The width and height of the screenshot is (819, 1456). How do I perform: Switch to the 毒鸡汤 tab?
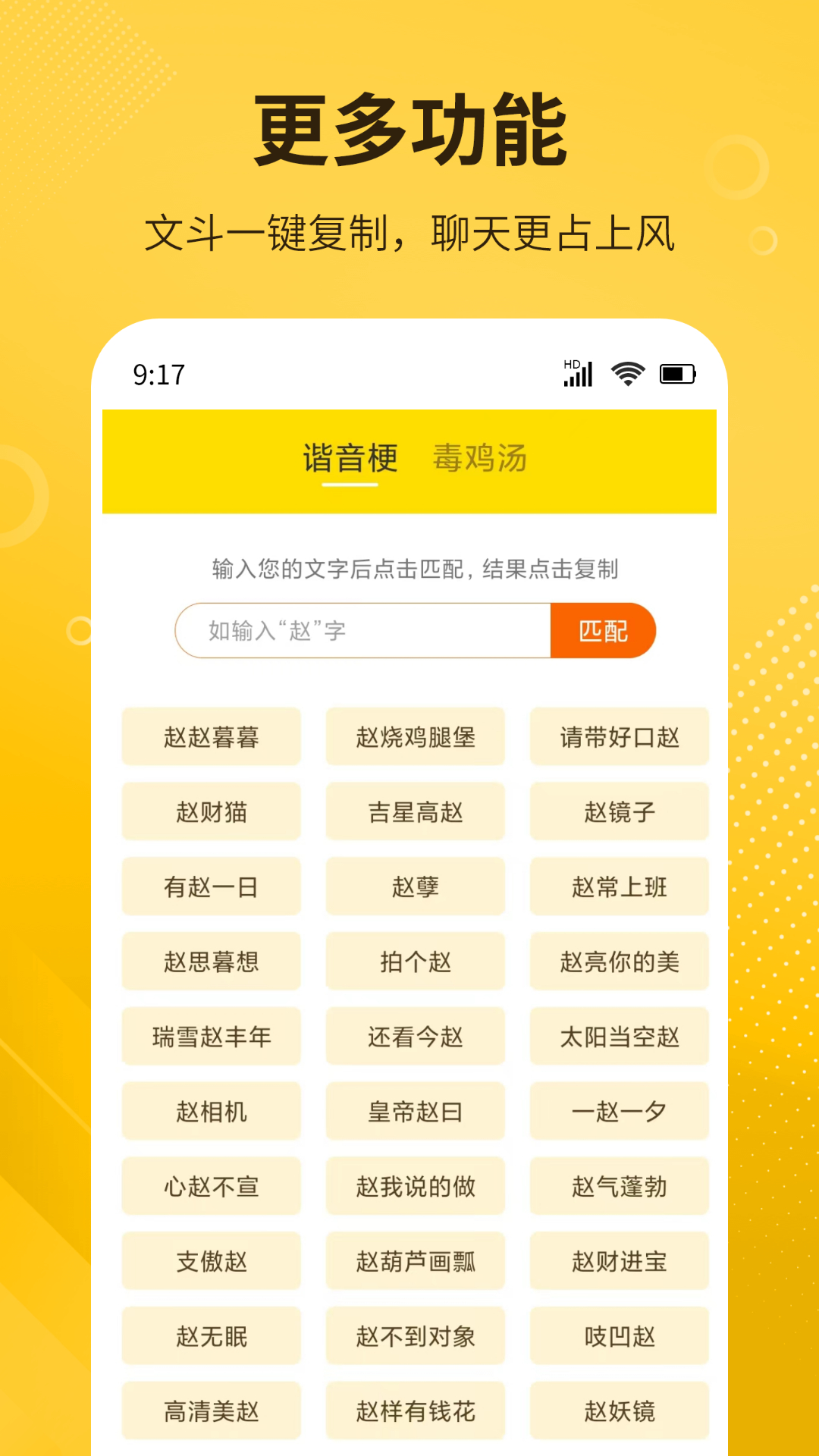click(479, 460)
